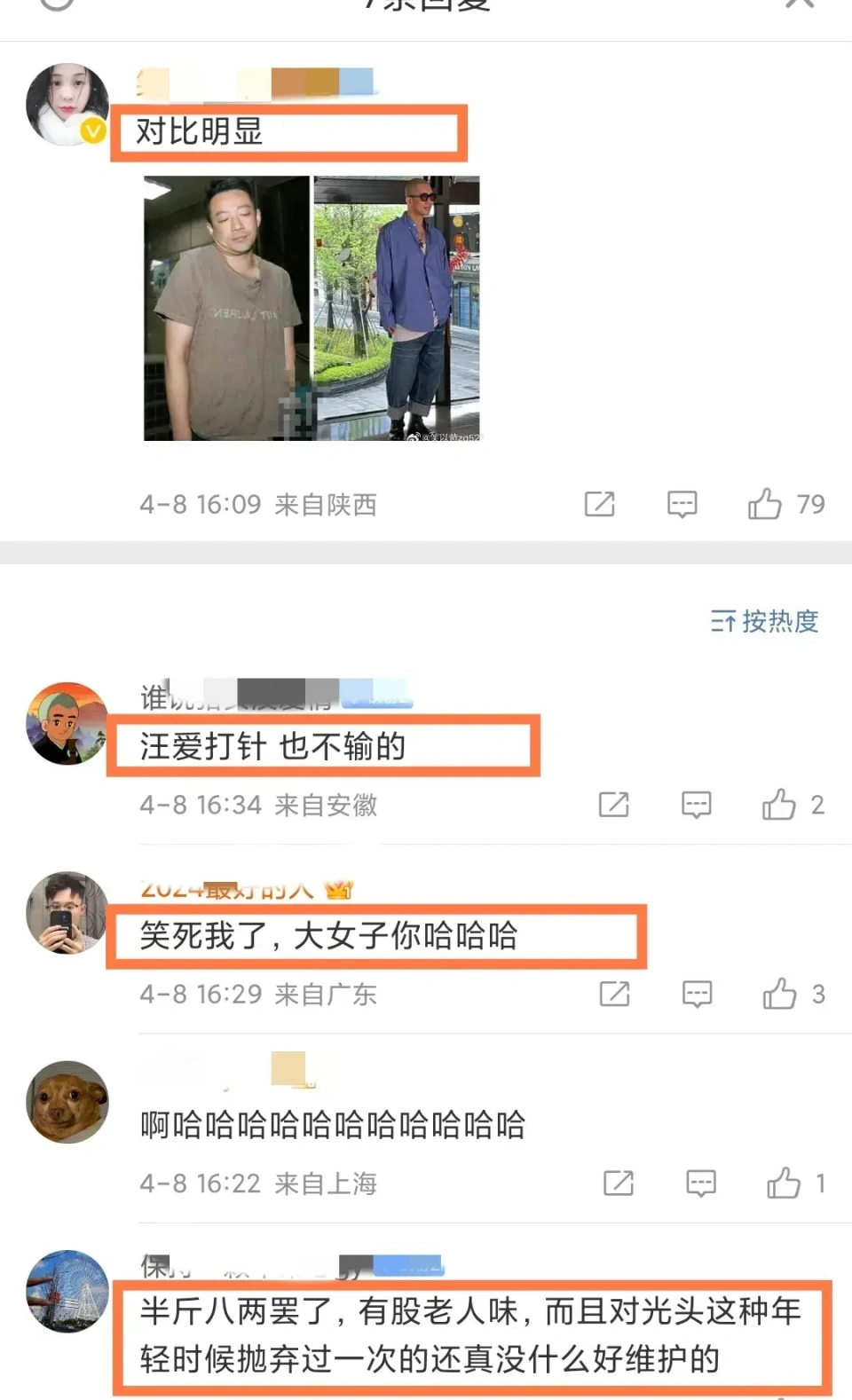
Task: Comment on the "笑死我了" reply
Action: click(697, 994)
